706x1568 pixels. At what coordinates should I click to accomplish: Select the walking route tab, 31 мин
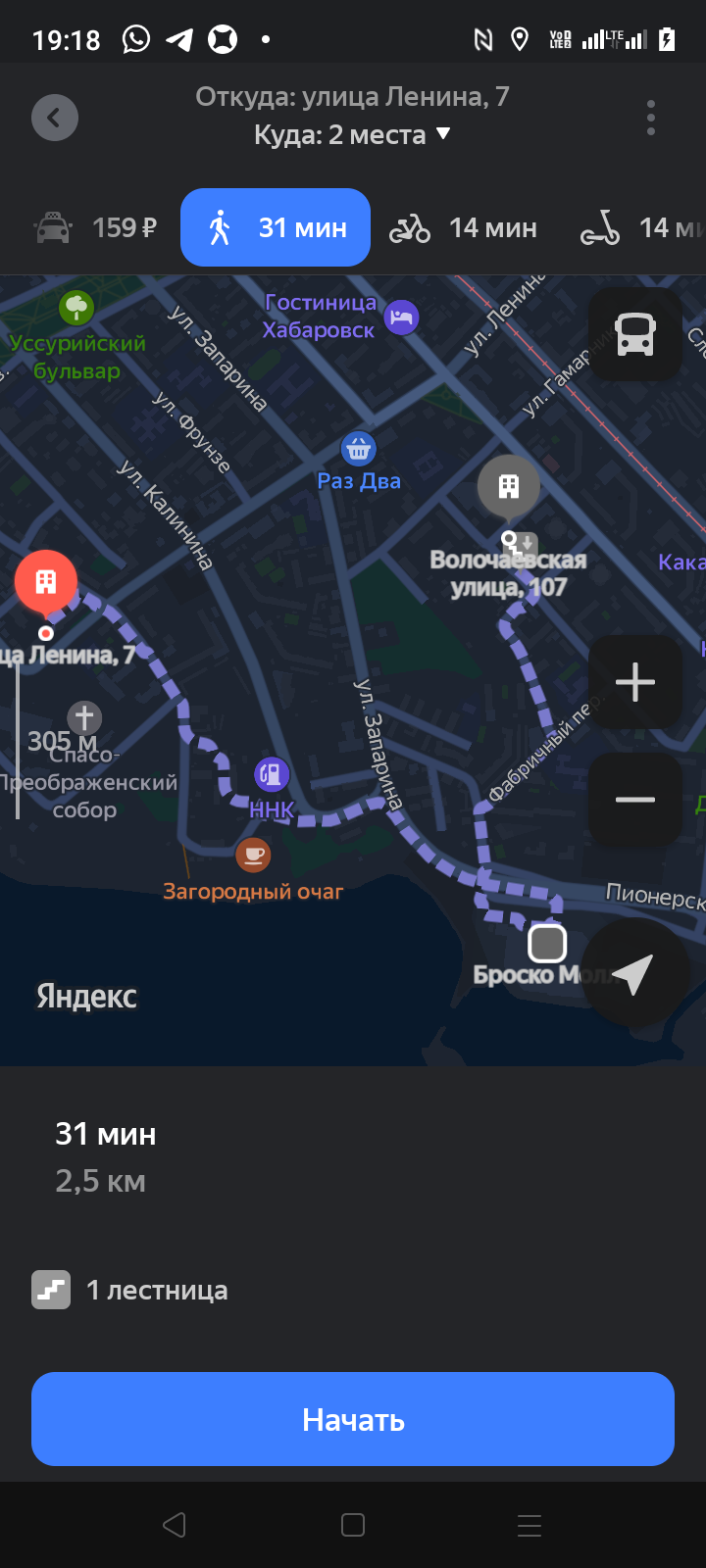tap(276, 228)
